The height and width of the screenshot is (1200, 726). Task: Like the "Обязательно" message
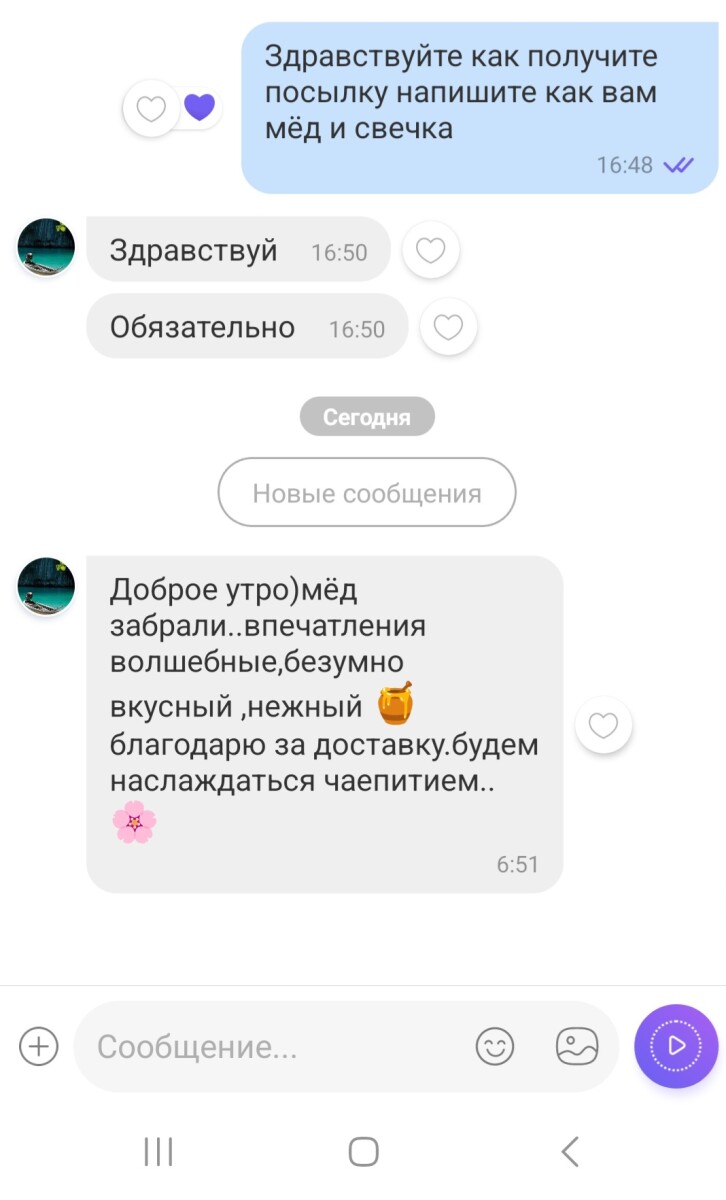coord(448,327)
